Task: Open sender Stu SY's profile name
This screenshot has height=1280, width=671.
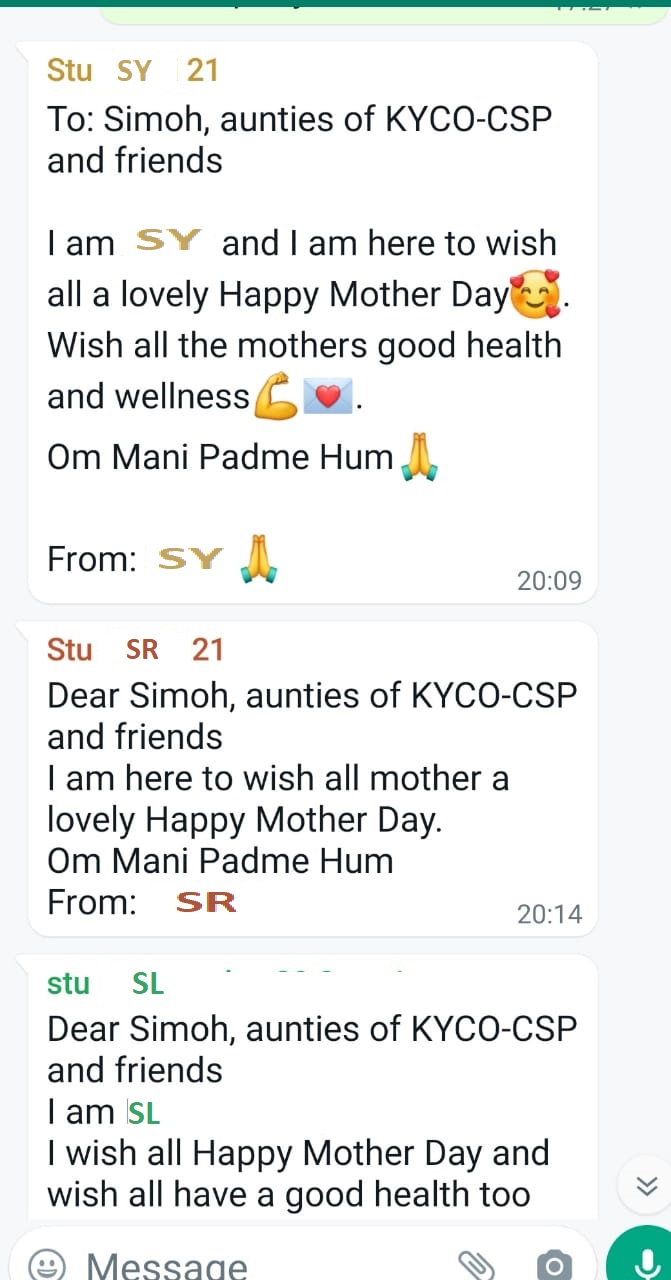Action: click(132, 70)
